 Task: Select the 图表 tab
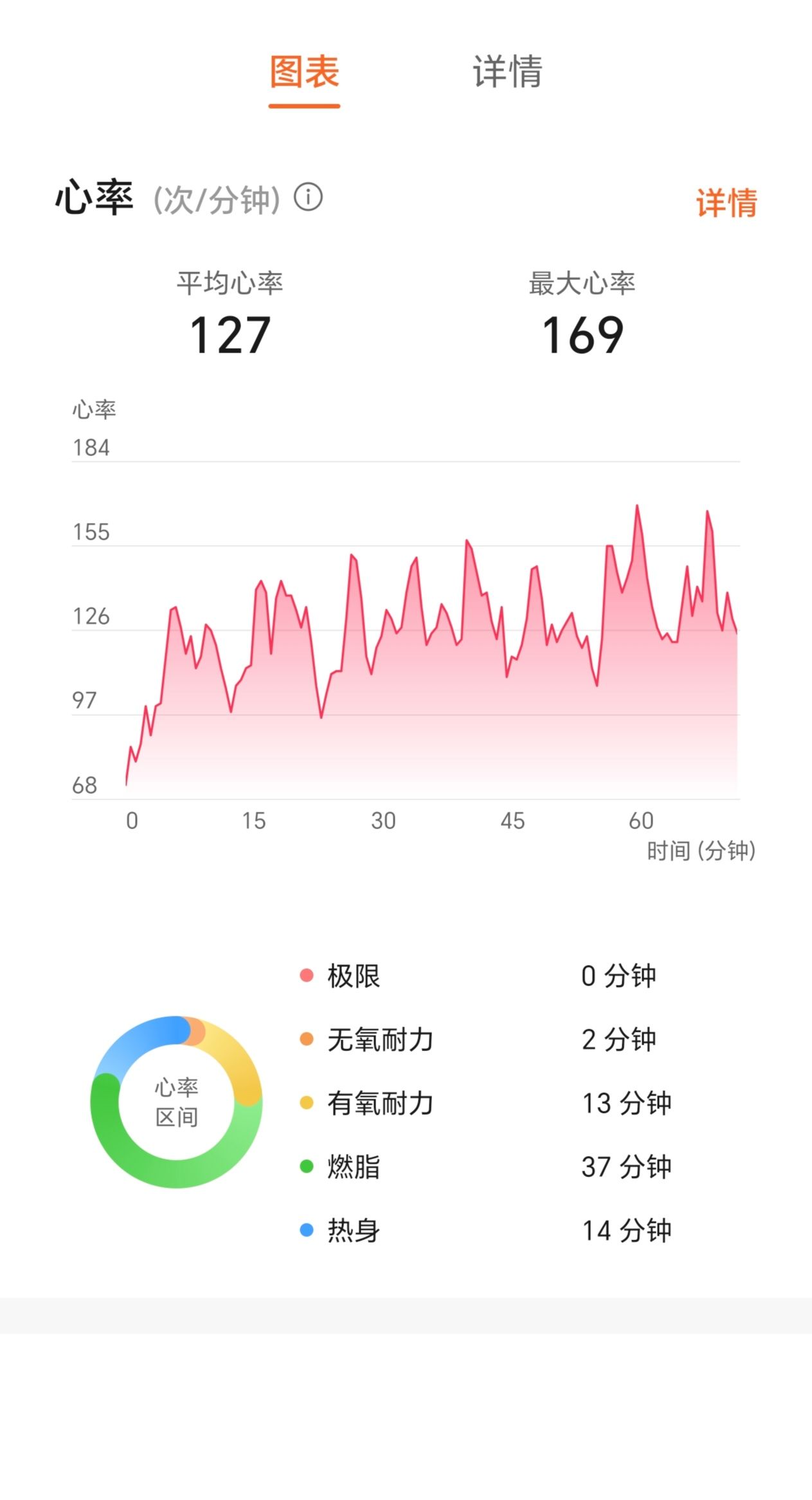[304, 71]
